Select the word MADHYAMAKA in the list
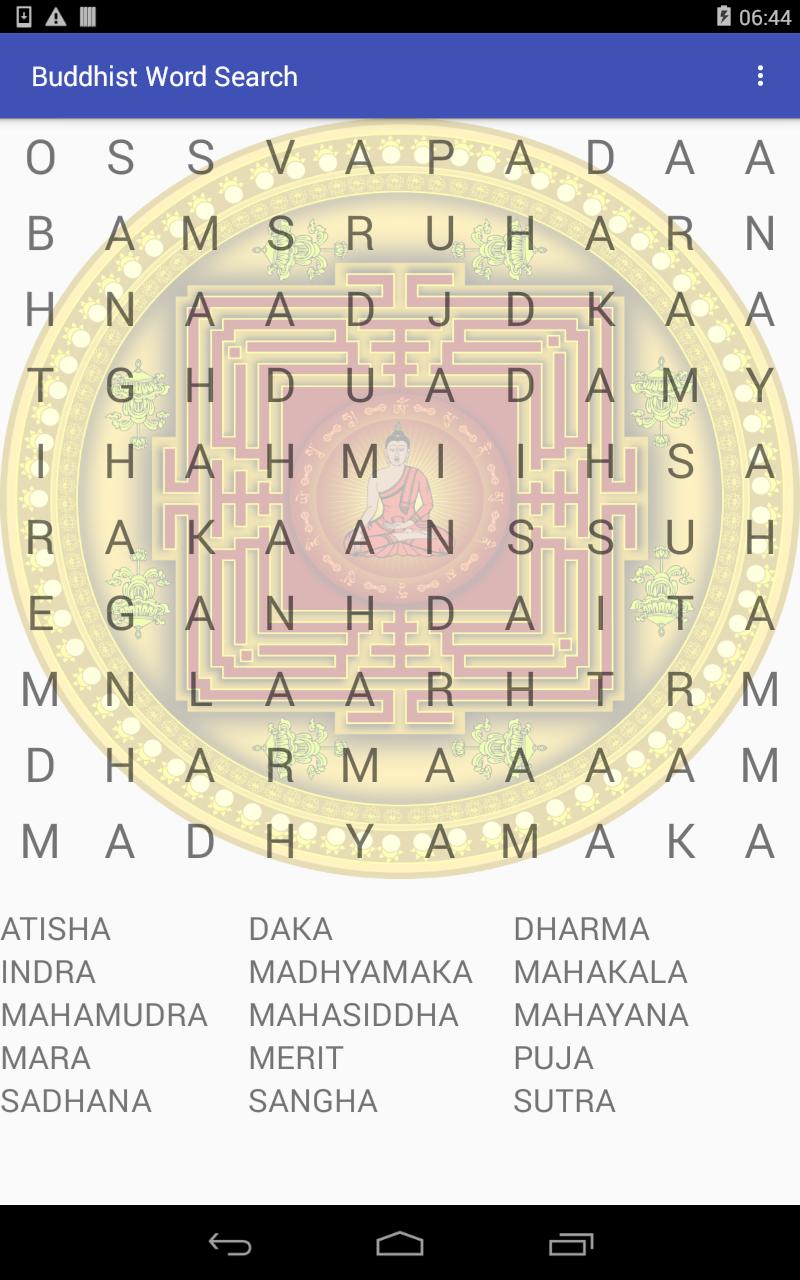The height and width of the screenshot is (1280, 800). [x=362, y=971]
